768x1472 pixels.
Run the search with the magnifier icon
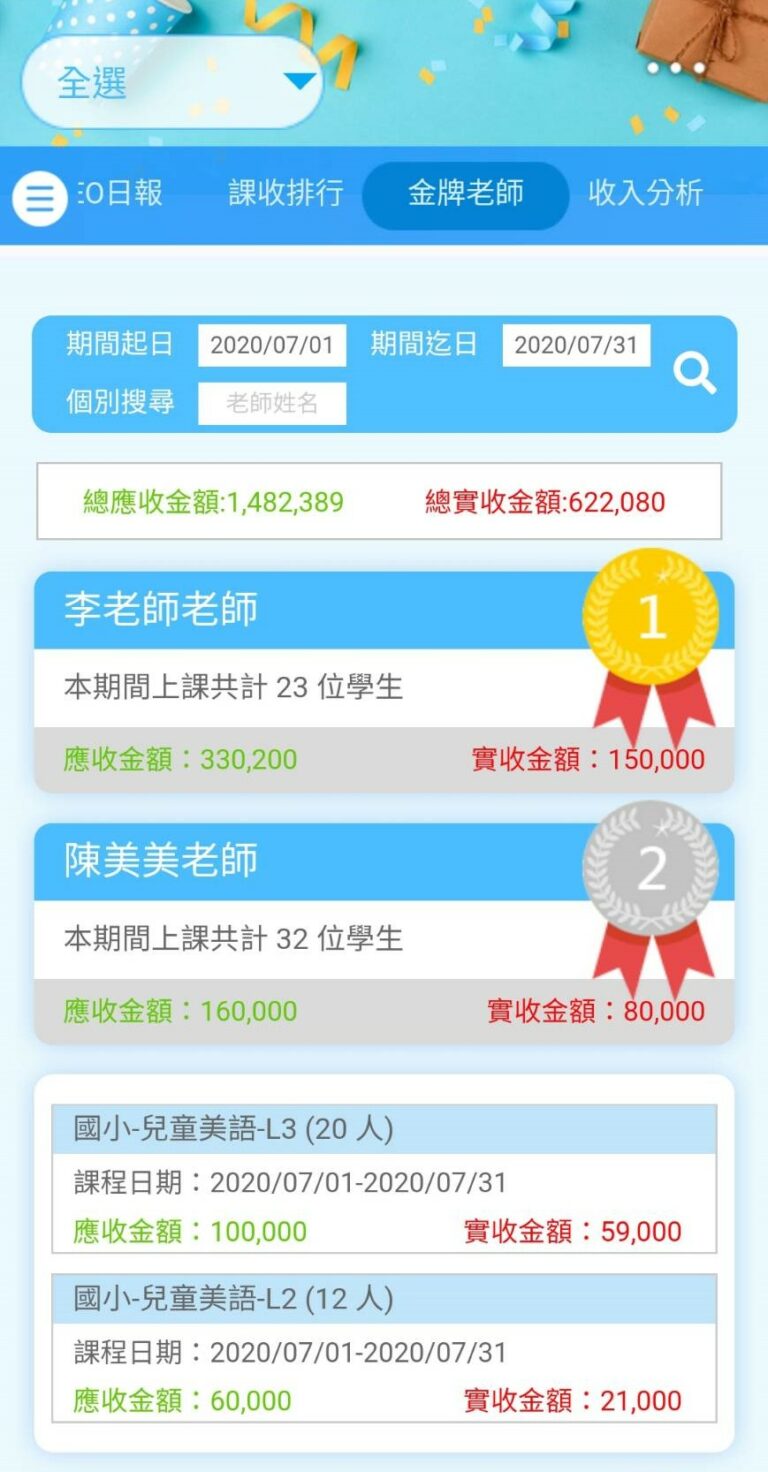[694, 374]
